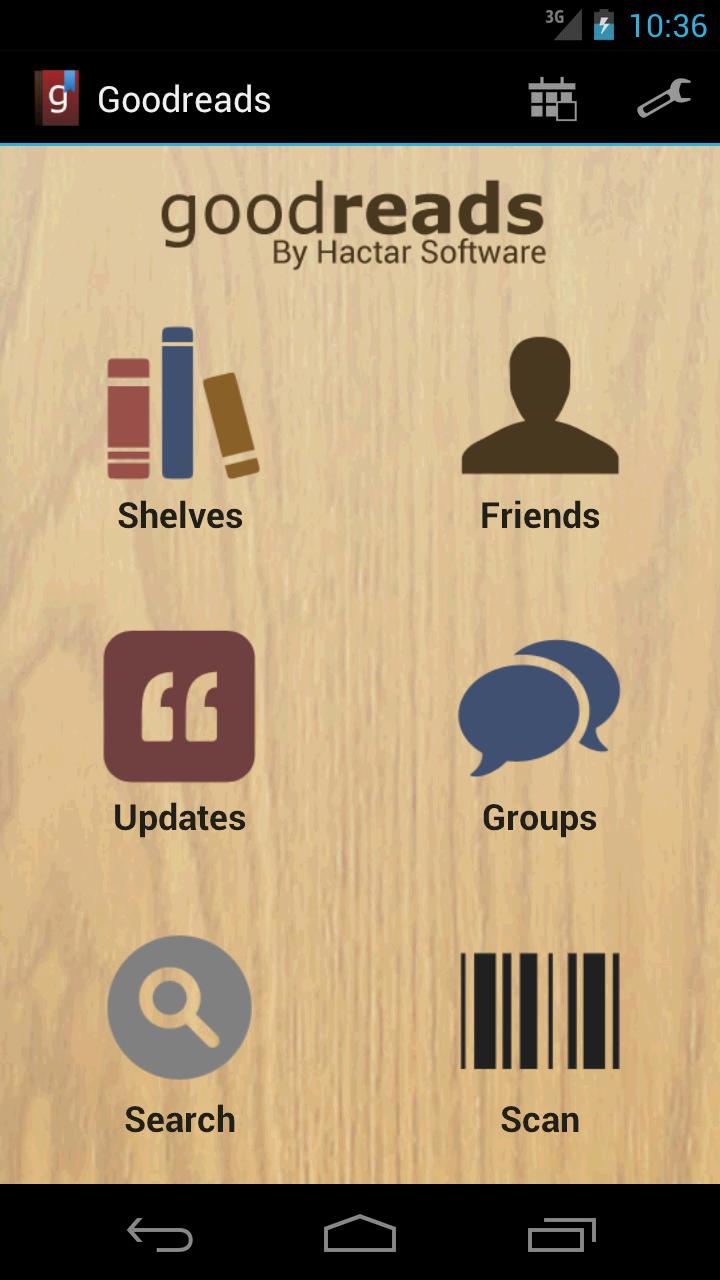Open settings via the wrench icon
Viewport: 720px width, 1280px height.
coord(664,100)
